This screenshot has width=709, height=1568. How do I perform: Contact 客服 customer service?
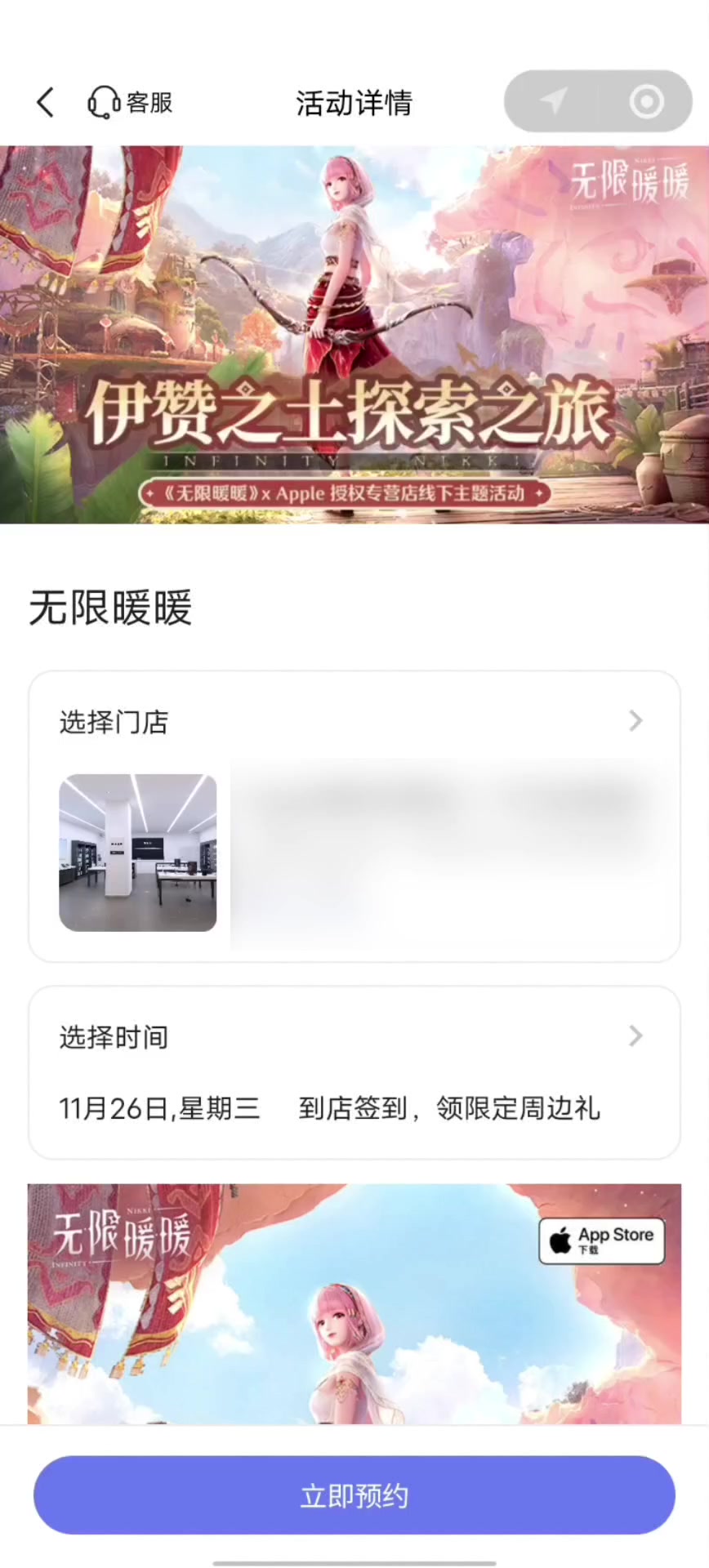131,103
